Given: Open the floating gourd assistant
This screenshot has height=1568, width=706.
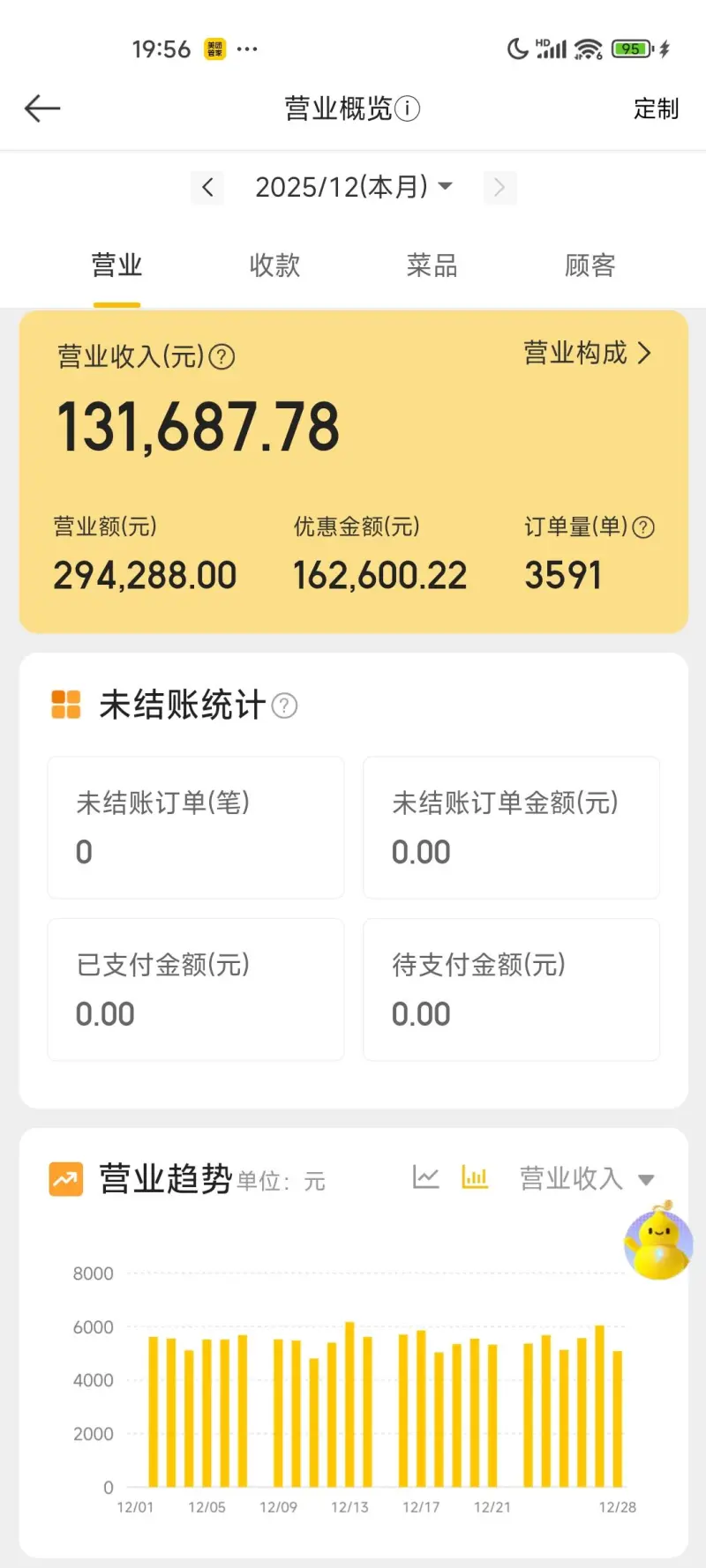Looking at the screenshot, I should (x=657, y=1241).
